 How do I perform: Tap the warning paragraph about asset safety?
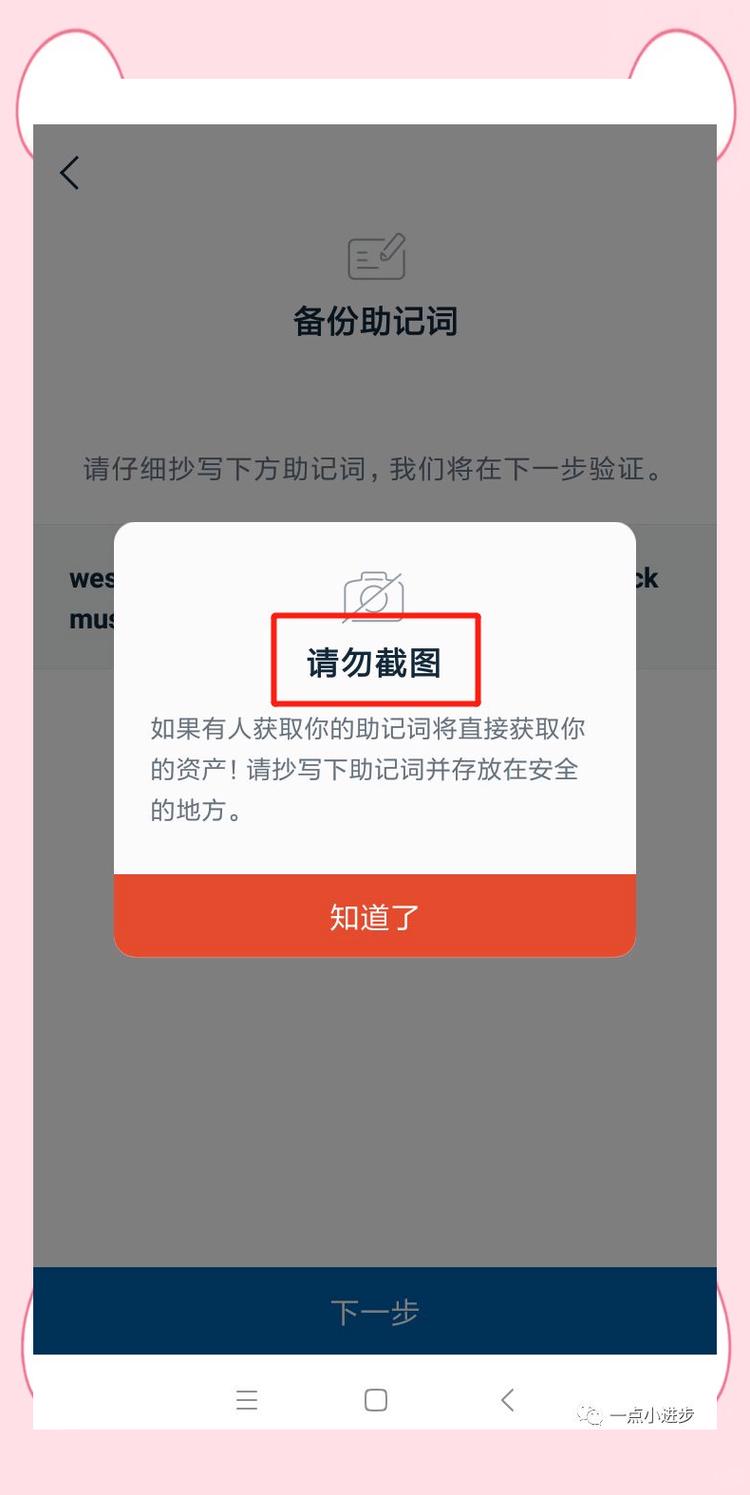coord(375,770)
